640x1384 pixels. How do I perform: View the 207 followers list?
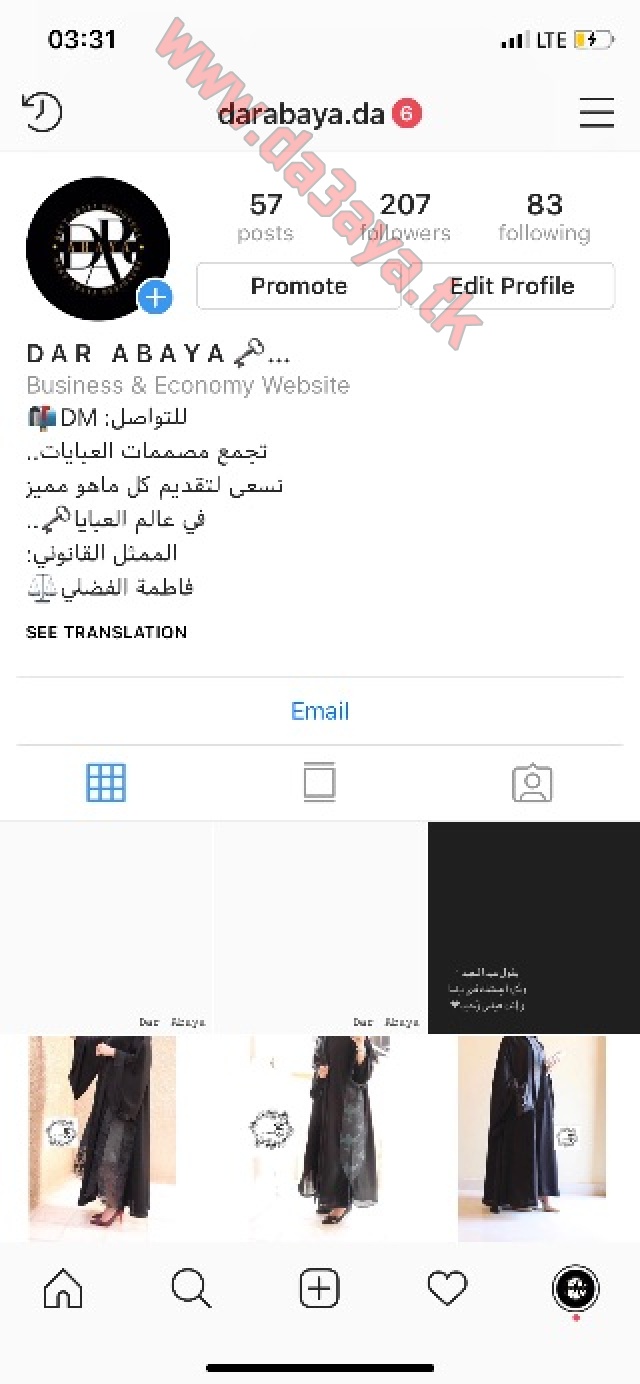pyautogui.click(x=405, y=217)
